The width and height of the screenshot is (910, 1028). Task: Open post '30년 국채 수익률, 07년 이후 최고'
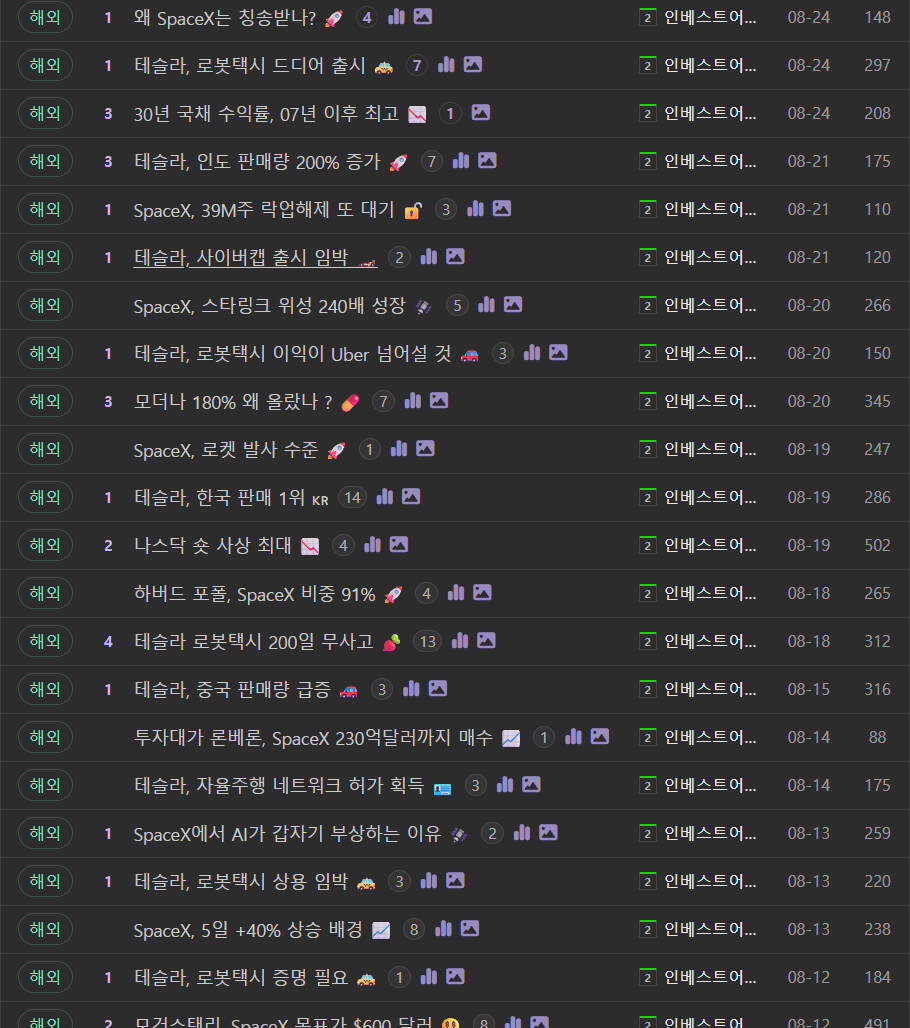266,113
